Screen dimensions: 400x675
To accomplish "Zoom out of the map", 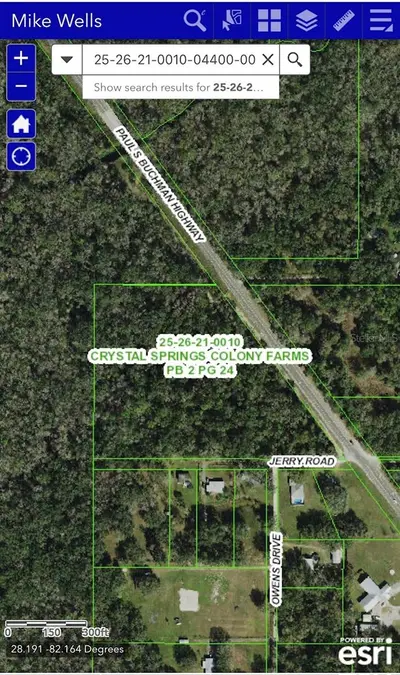I will 21,87.
